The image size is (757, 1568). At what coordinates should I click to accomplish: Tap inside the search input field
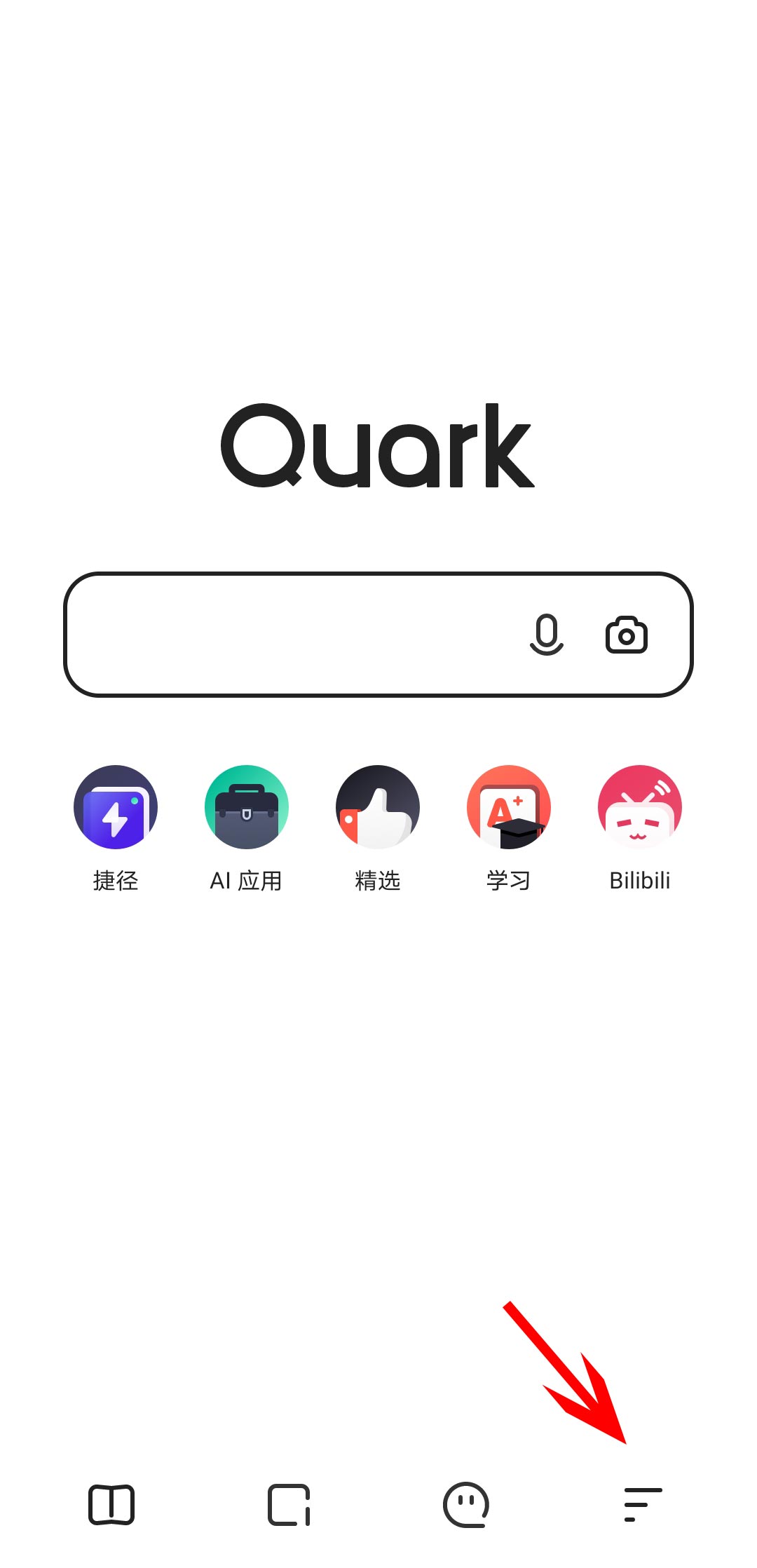pos(280,635)
